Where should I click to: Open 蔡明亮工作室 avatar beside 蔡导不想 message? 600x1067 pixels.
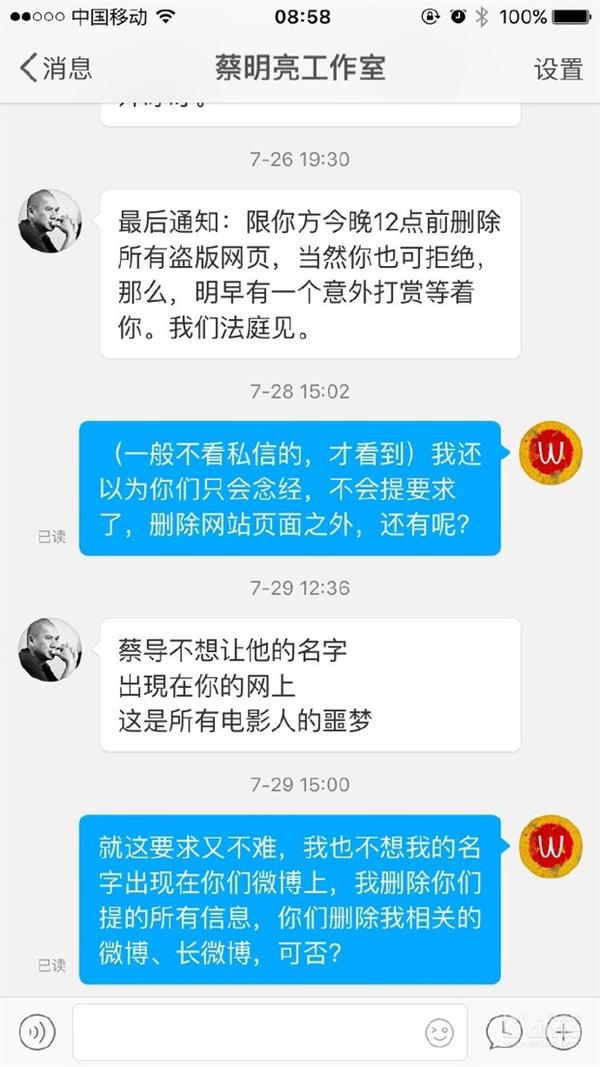click(50, 649)
